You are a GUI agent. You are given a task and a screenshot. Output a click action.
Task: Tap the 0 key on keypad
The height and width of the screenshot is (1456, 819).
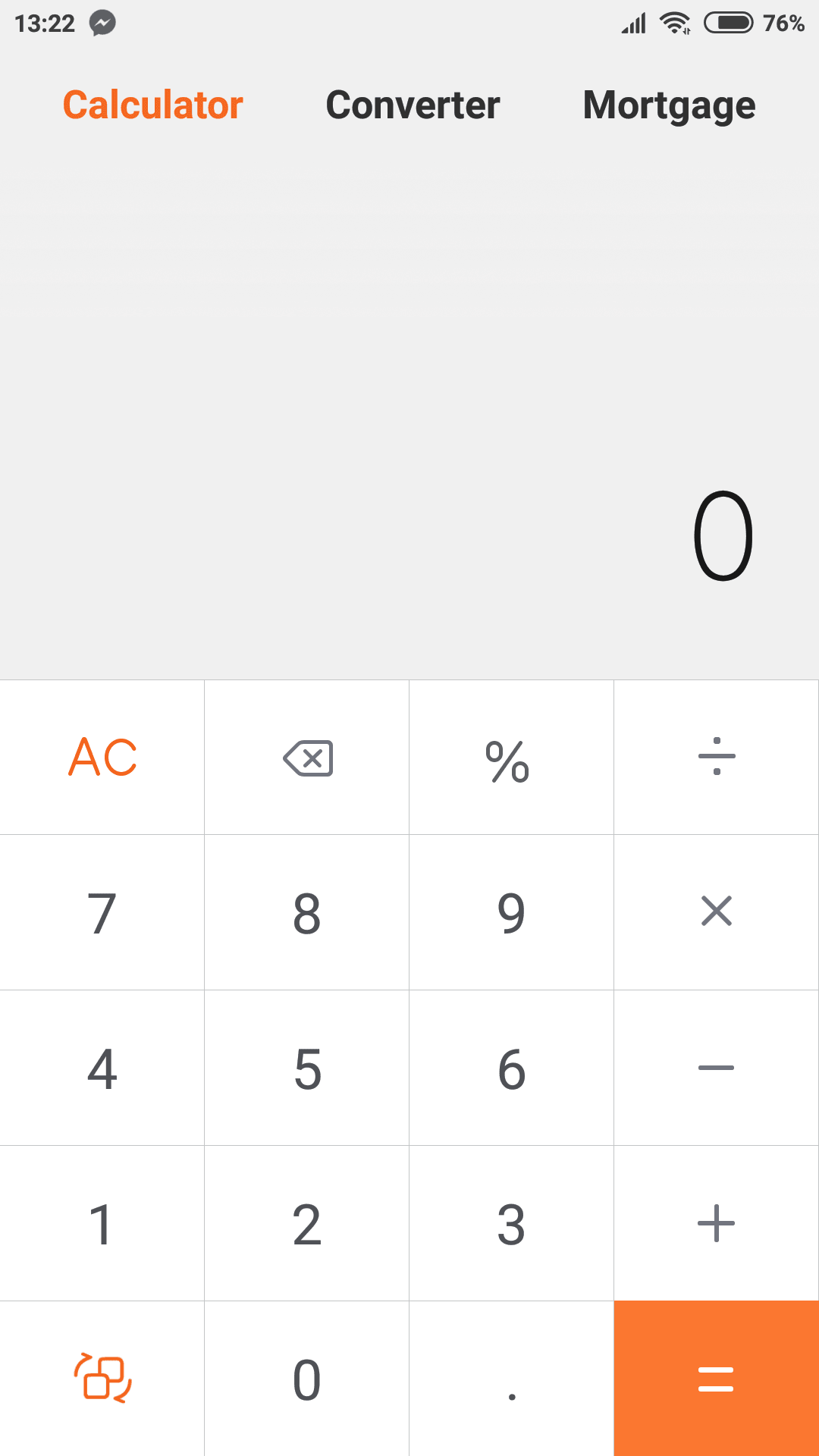307,1379
